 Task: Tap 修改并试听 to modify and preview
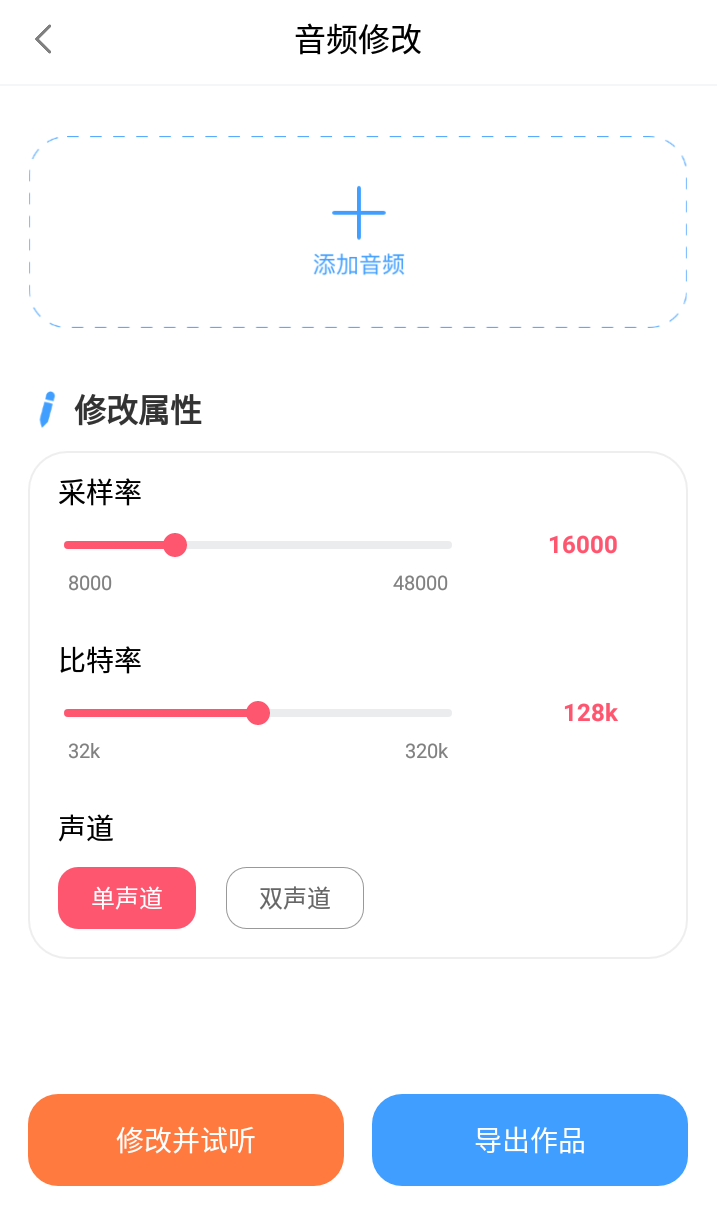click(x=186, y=1140)
